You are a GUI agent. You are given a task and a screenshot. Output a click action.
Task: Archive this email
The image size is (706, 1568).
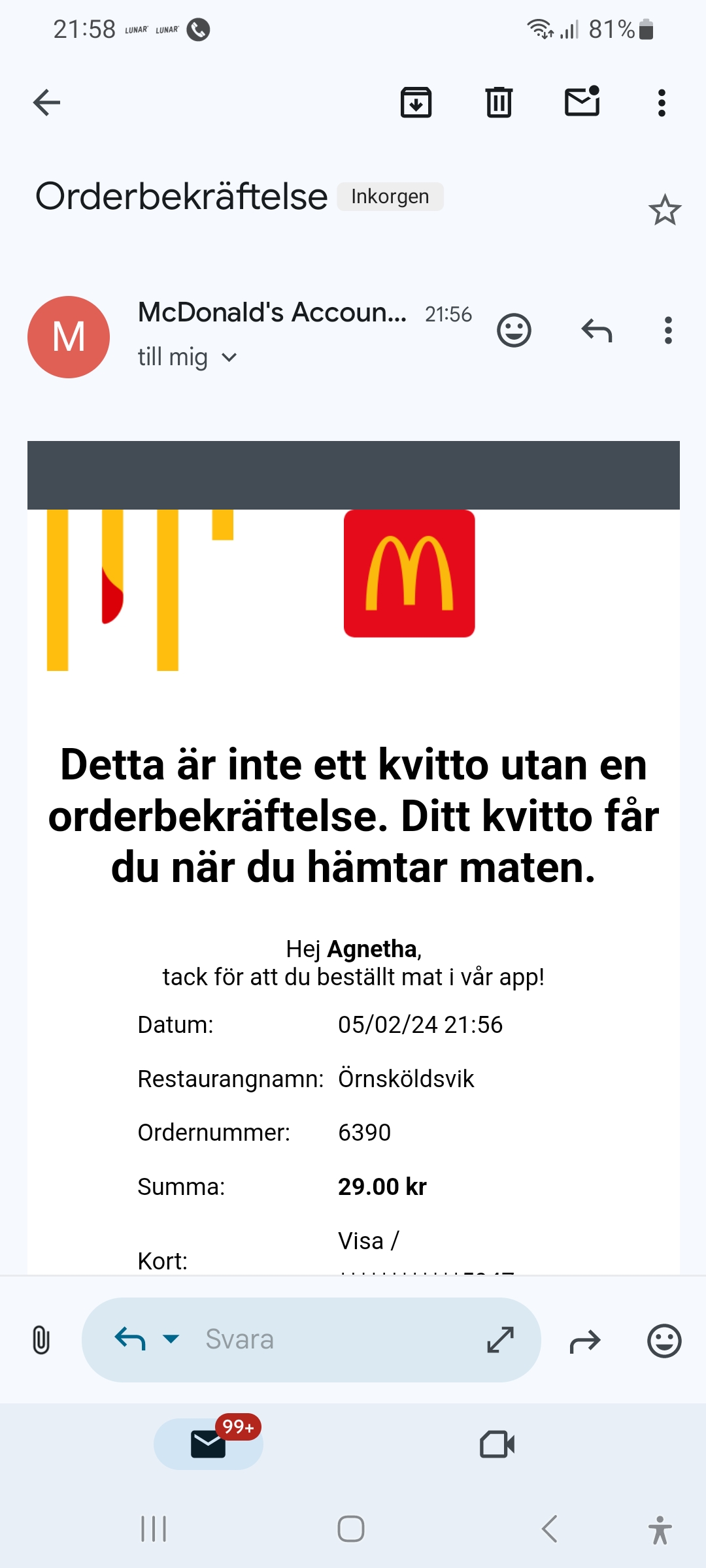[416, 103]
